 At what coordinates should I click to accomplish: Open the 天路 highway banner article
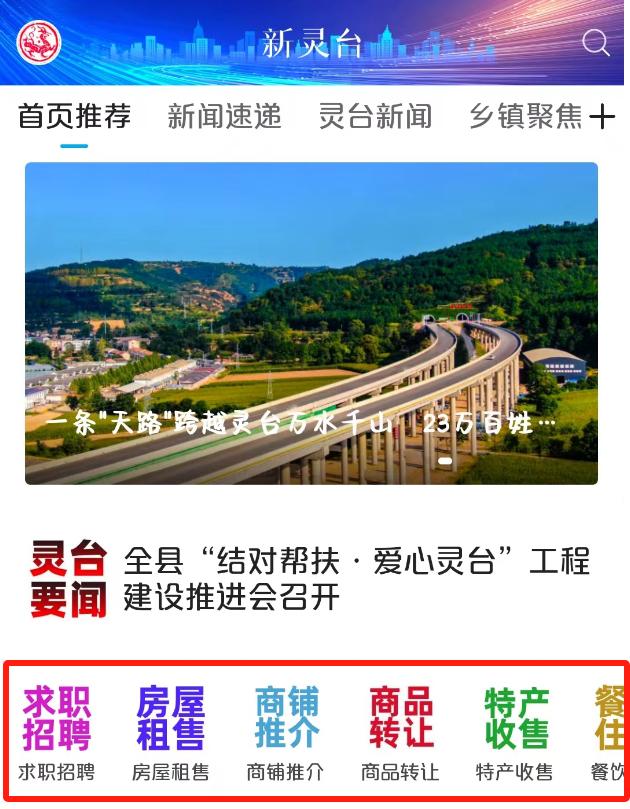311,323
